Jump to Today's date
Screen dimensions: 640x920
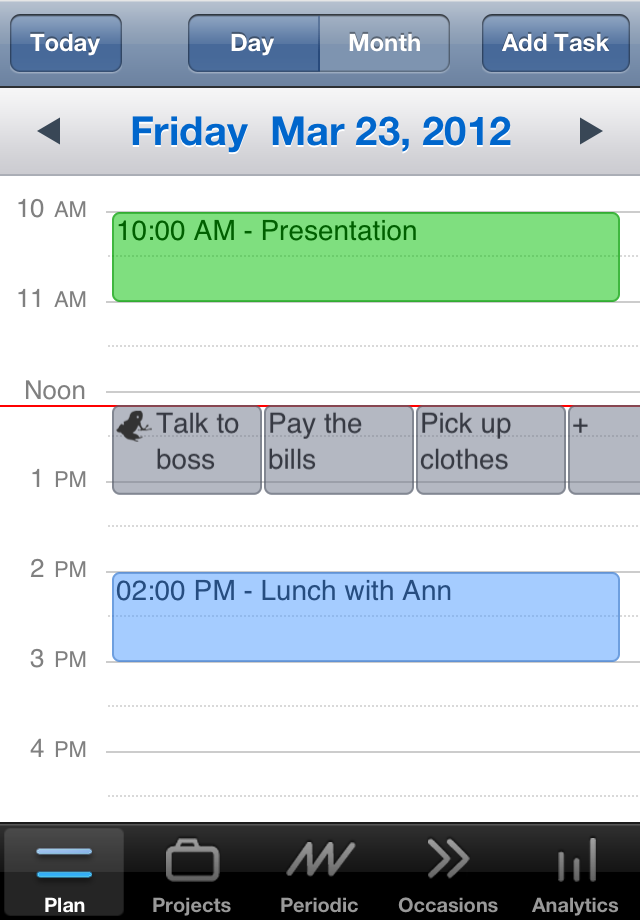(x=65, y=44)
